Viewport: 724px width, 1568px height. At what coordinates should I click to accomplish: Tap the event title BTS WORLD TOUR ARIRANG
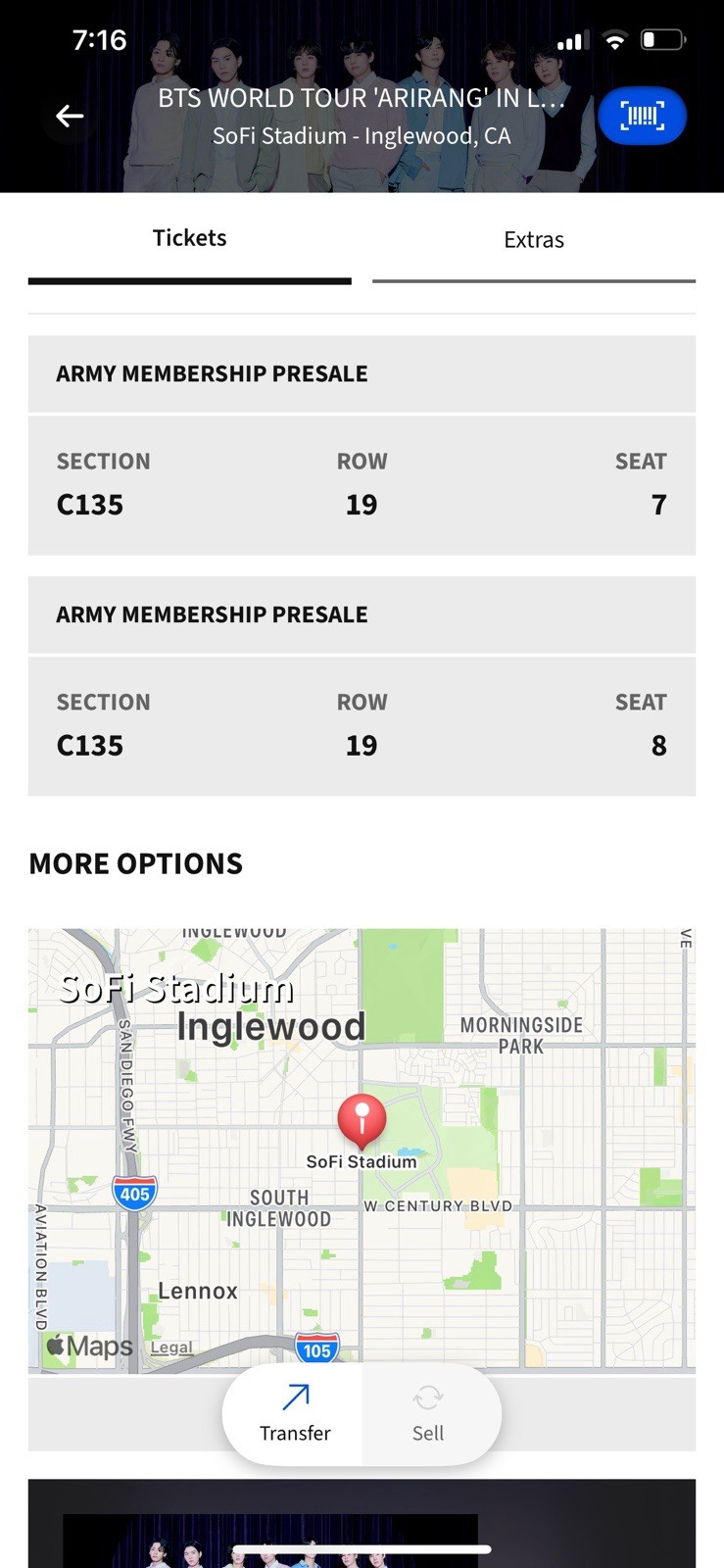(x=362, y=98)
